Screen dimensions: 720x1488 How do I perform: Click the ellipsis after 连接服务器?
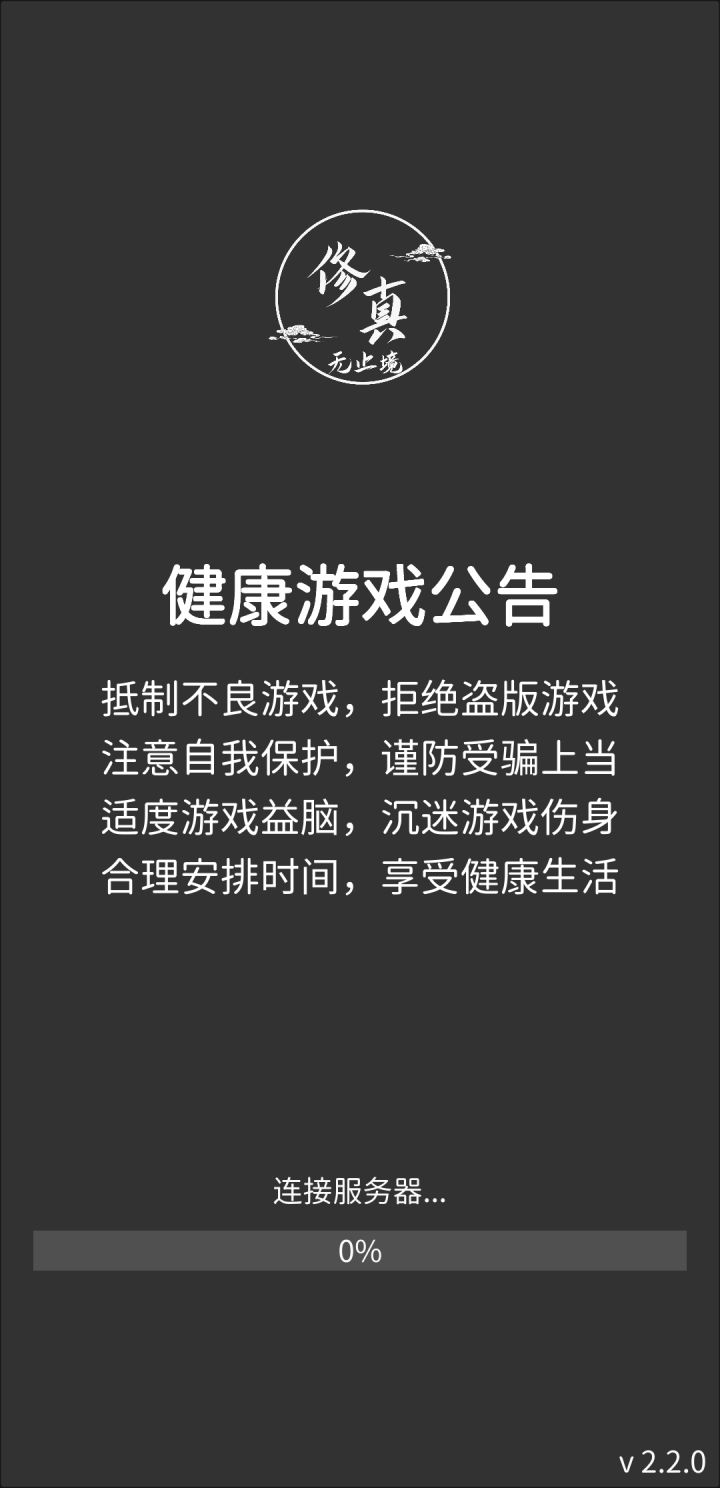pos(437,1196)
